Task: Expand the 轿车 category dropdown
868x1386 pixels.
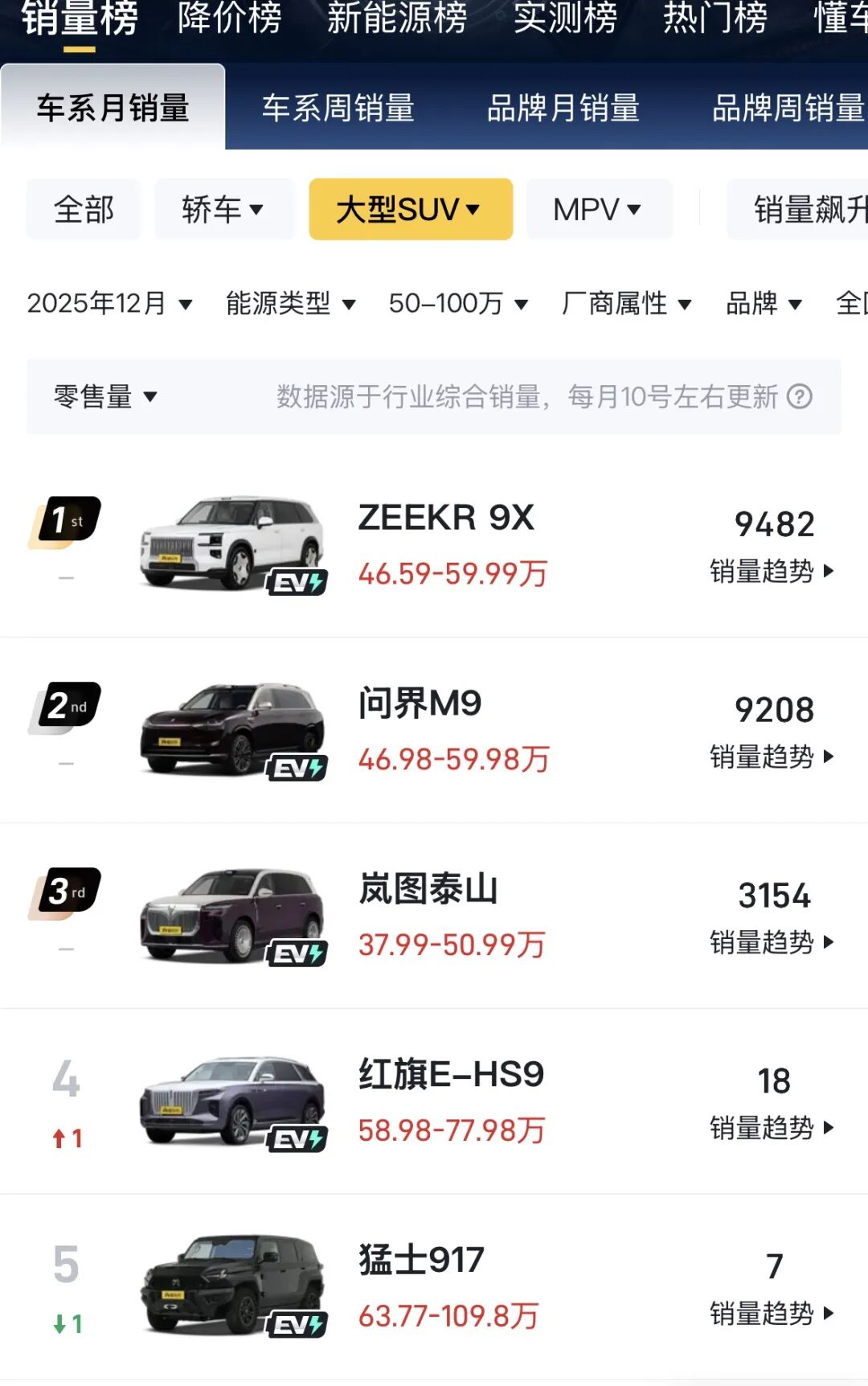Action: point(223,210)
